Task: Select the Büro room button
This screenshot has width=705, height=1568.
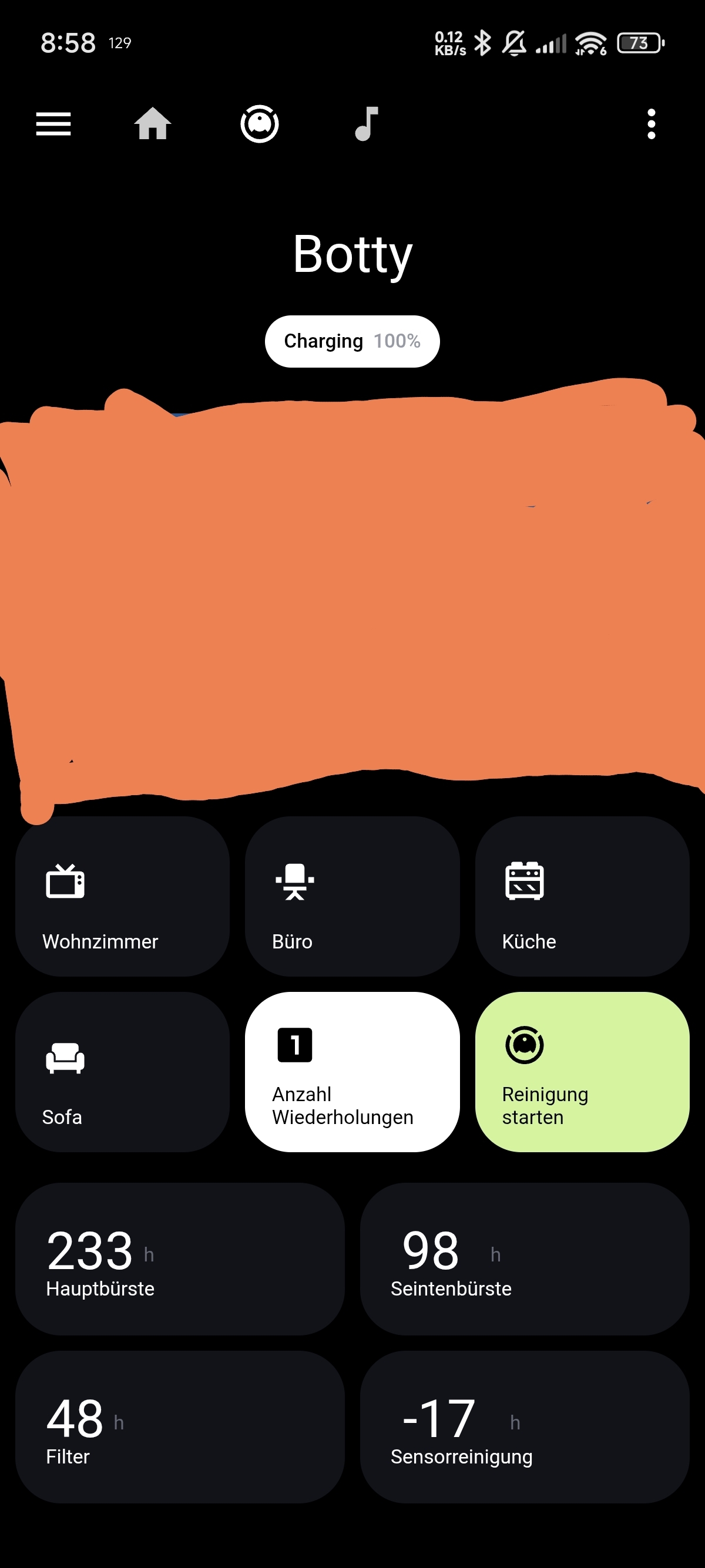Action: click(x=352, y=896)
